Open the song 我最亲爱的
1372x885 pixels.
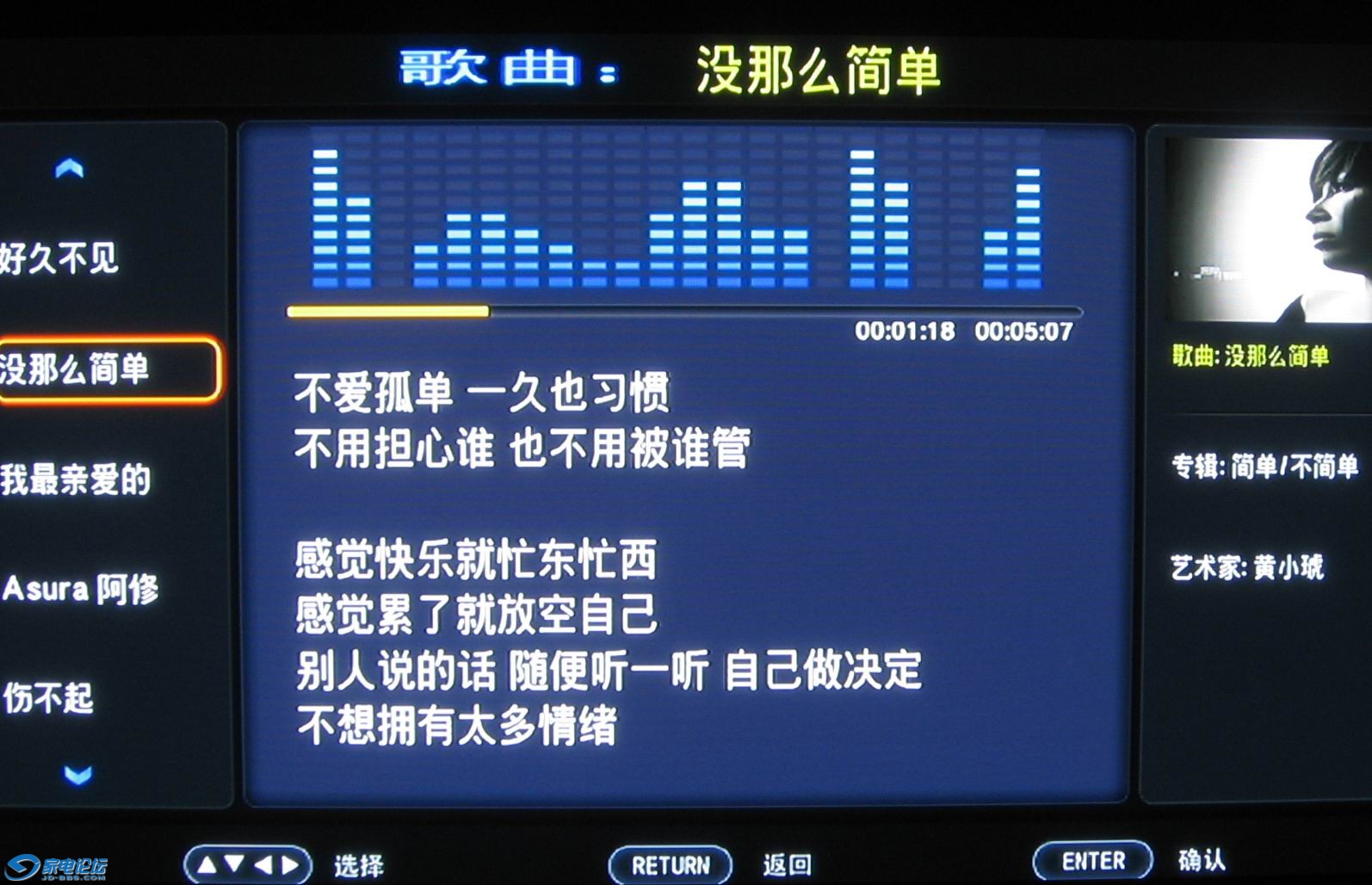[x=76, y=480]
